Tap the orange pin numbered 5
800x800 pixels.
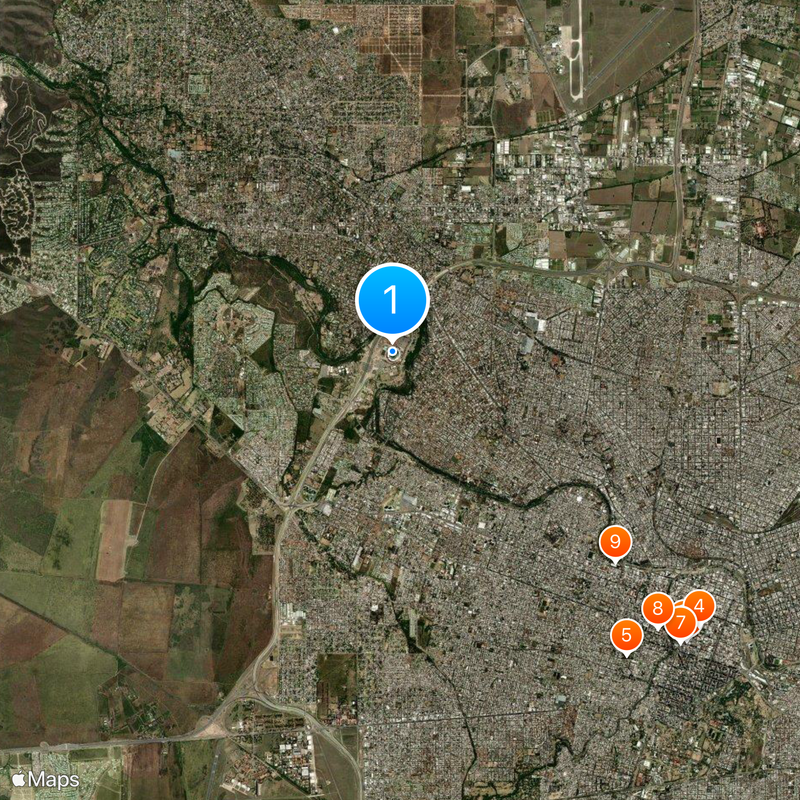pos(626,634)
